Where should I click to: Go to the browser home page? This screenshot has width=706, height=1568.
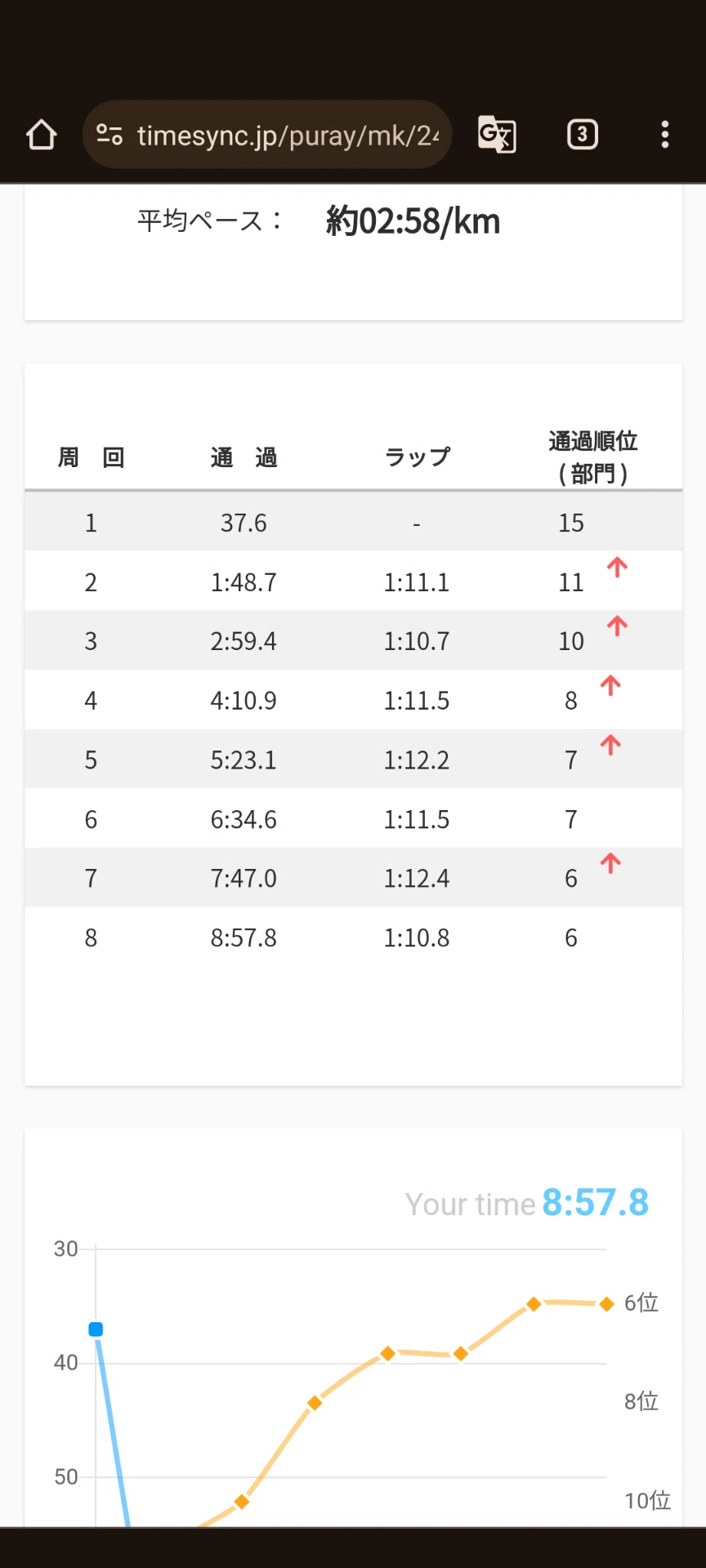point(41,135)
